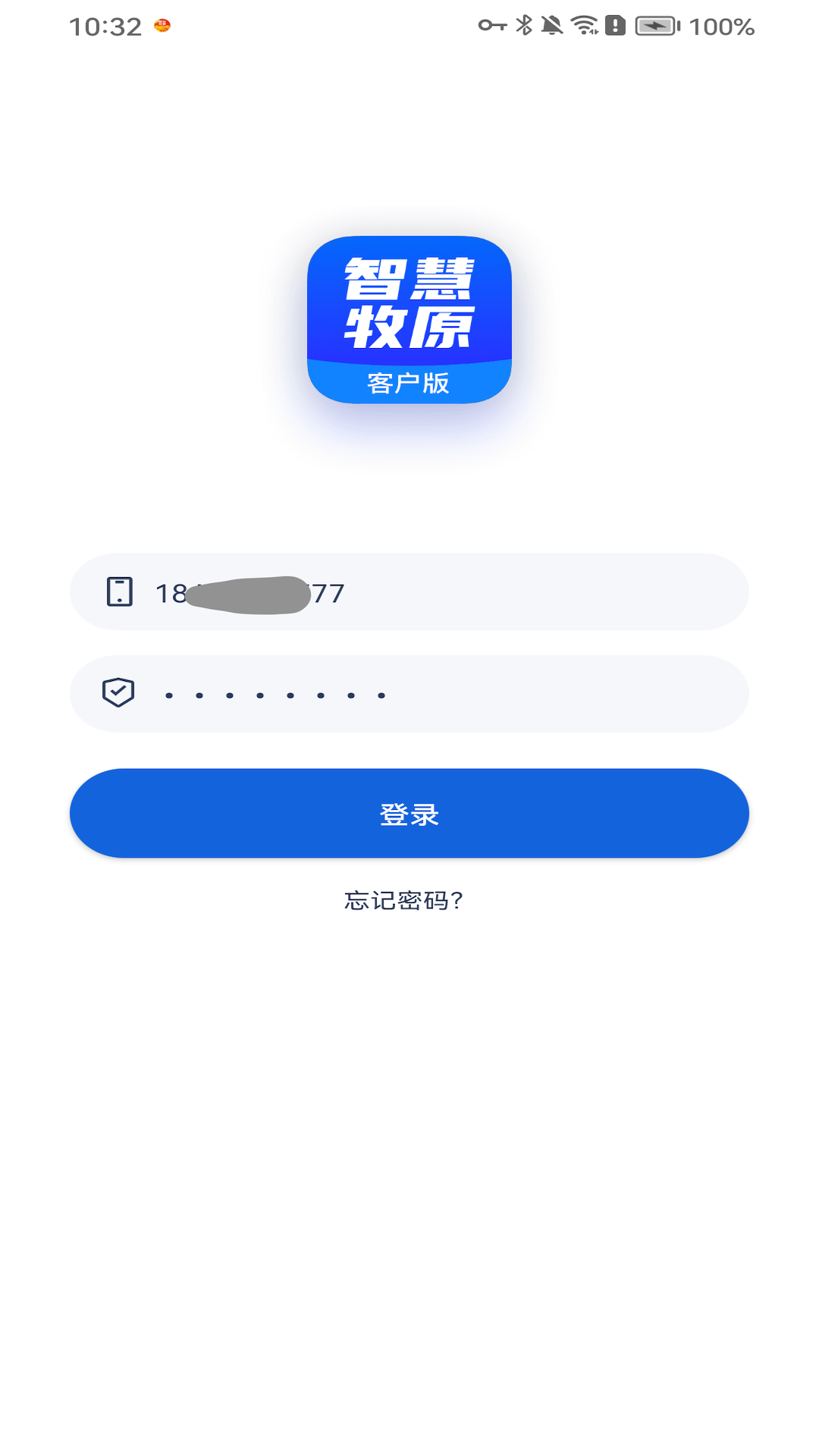Tap the 客户版 label on the app logo
The width and height of the screenshot is (819, 1456).
click(x=409, y=384)
